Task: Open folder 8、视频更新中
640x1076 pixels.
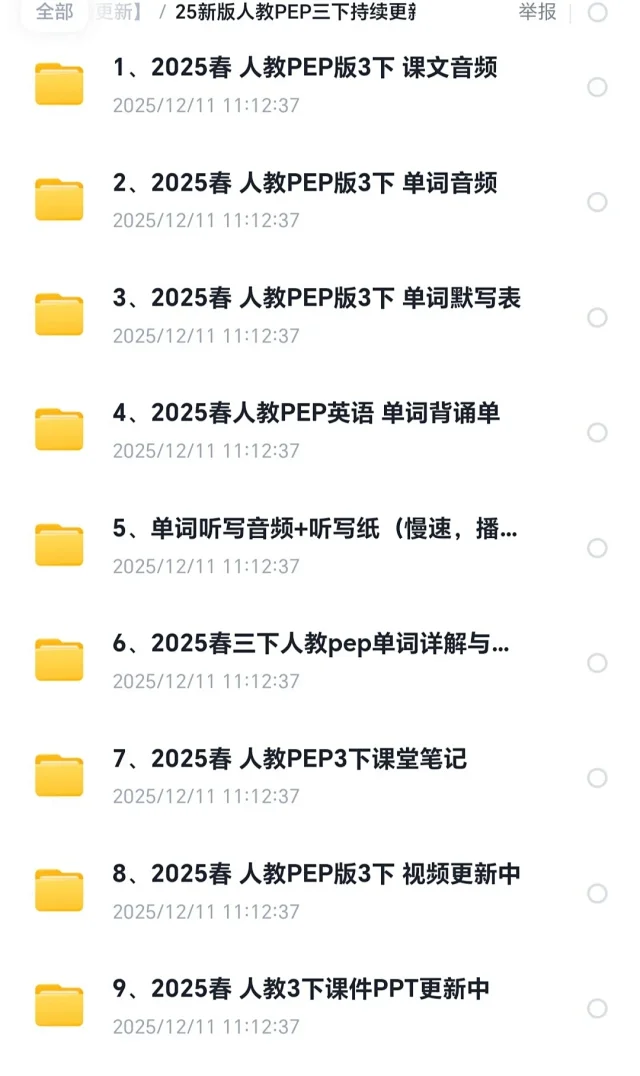Action: click(316, 874)
